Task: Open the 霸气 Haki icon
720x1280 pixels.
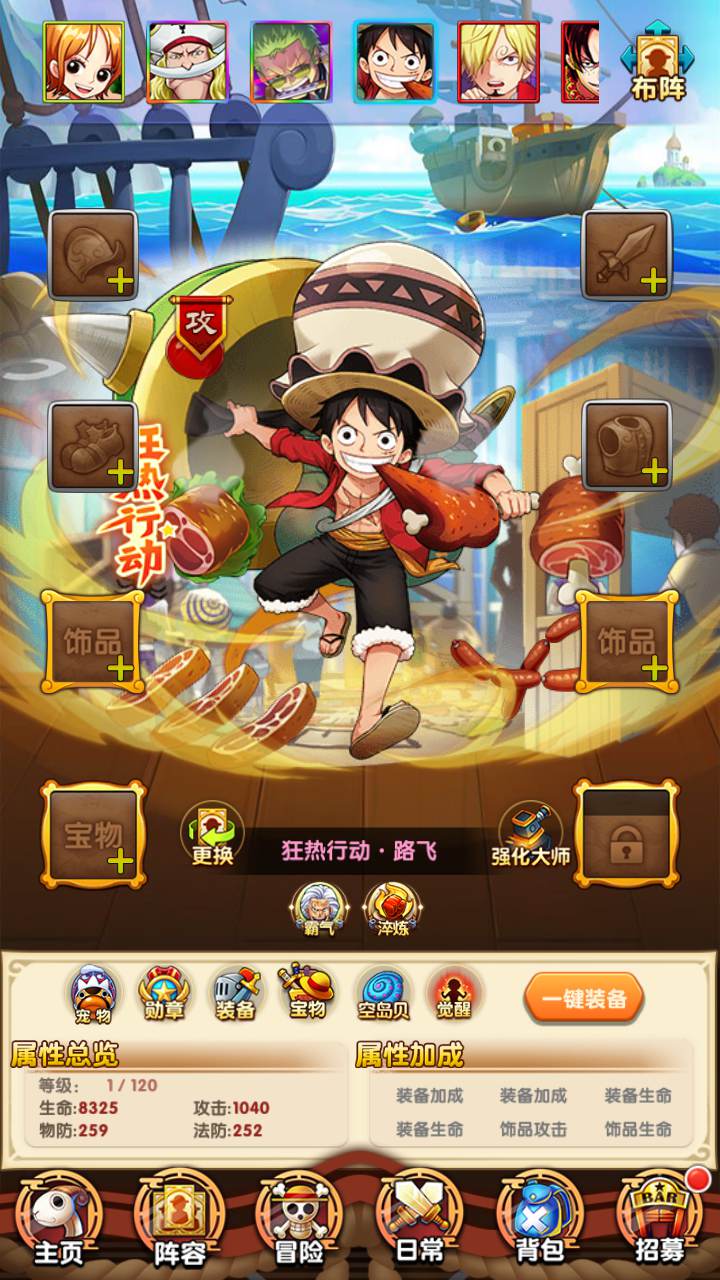Action: tap(318, 908)
